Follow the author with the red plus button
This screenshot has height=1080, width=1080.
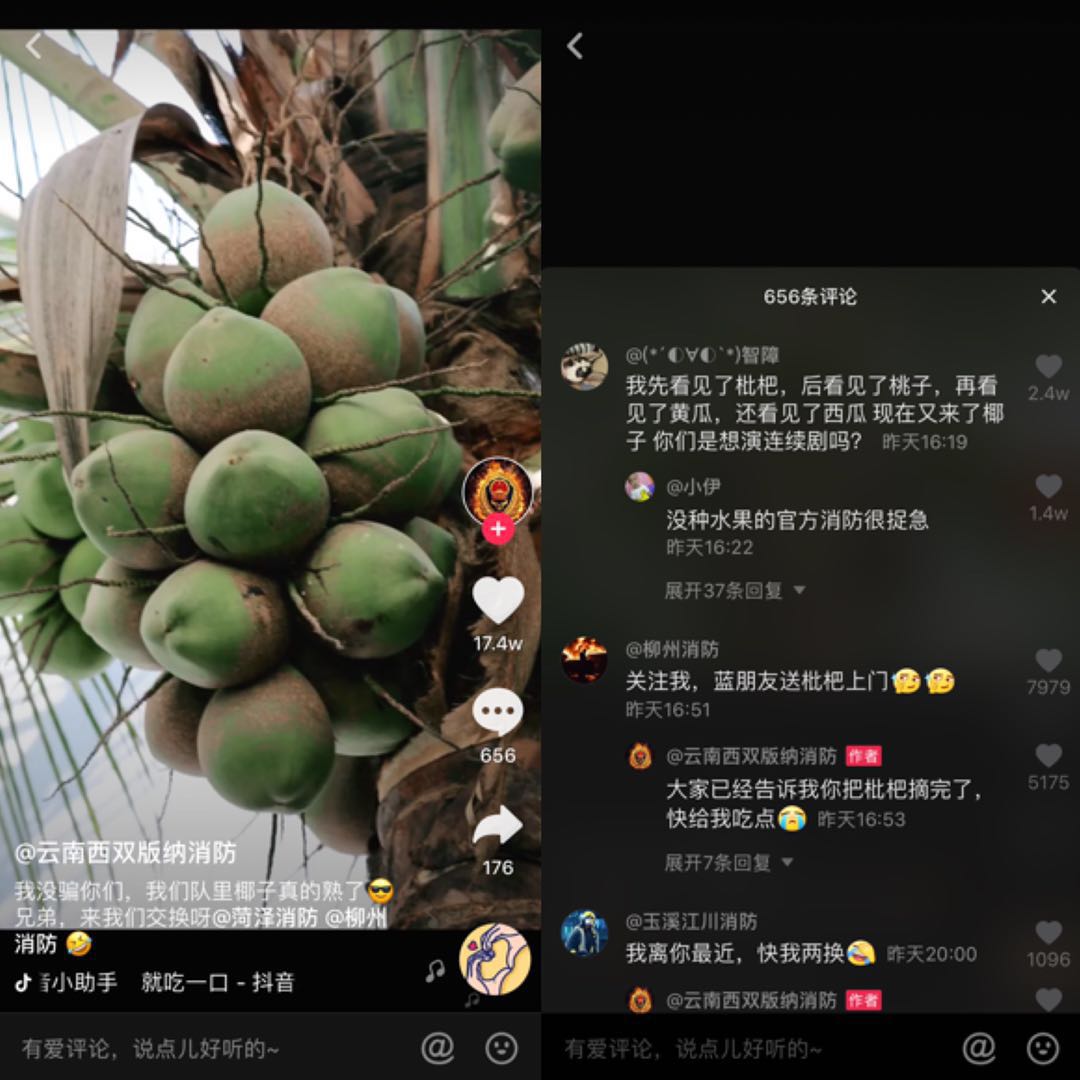497,530
